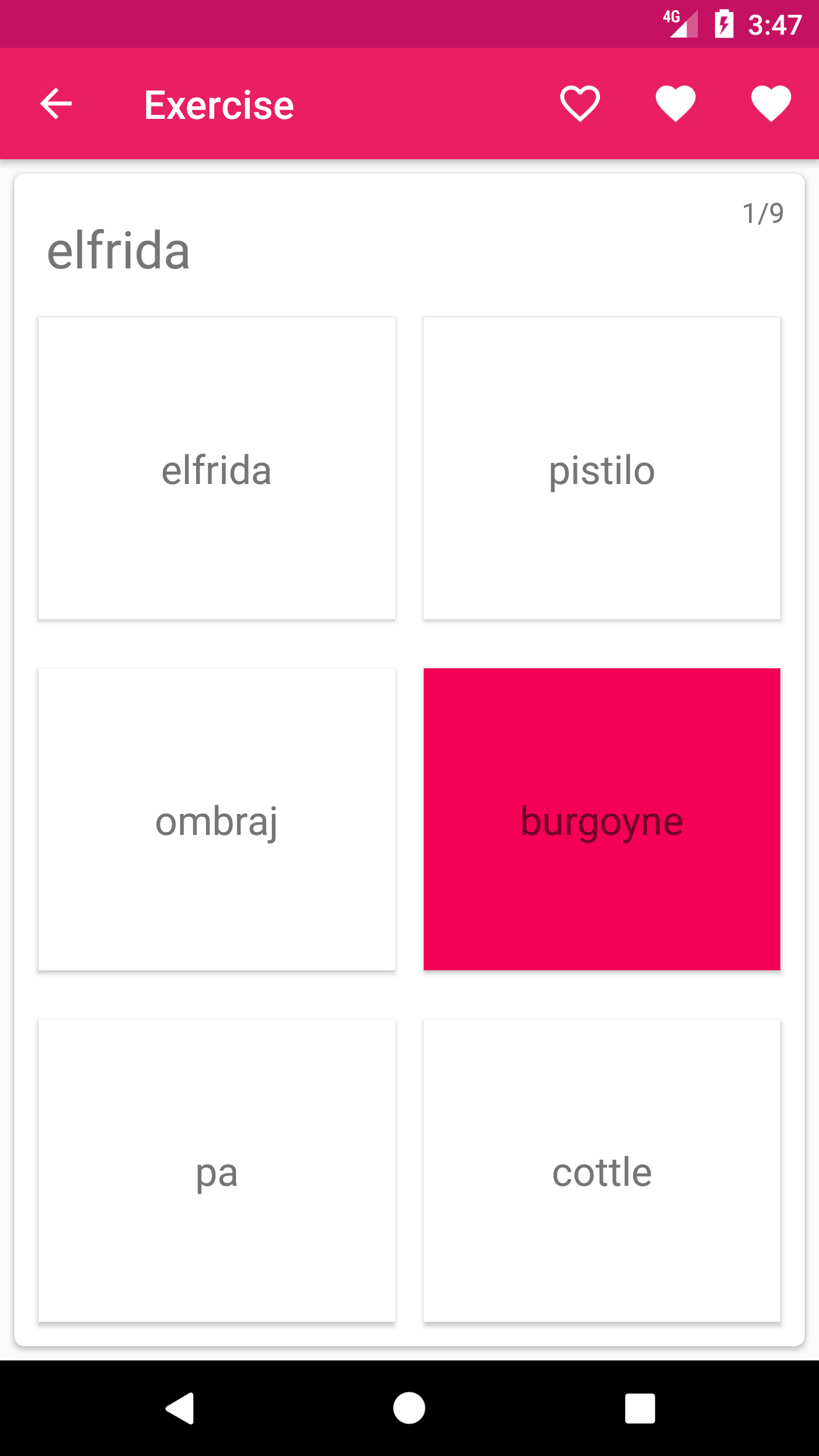Choose the "pistilo" answer card

[x=602, y=468]
